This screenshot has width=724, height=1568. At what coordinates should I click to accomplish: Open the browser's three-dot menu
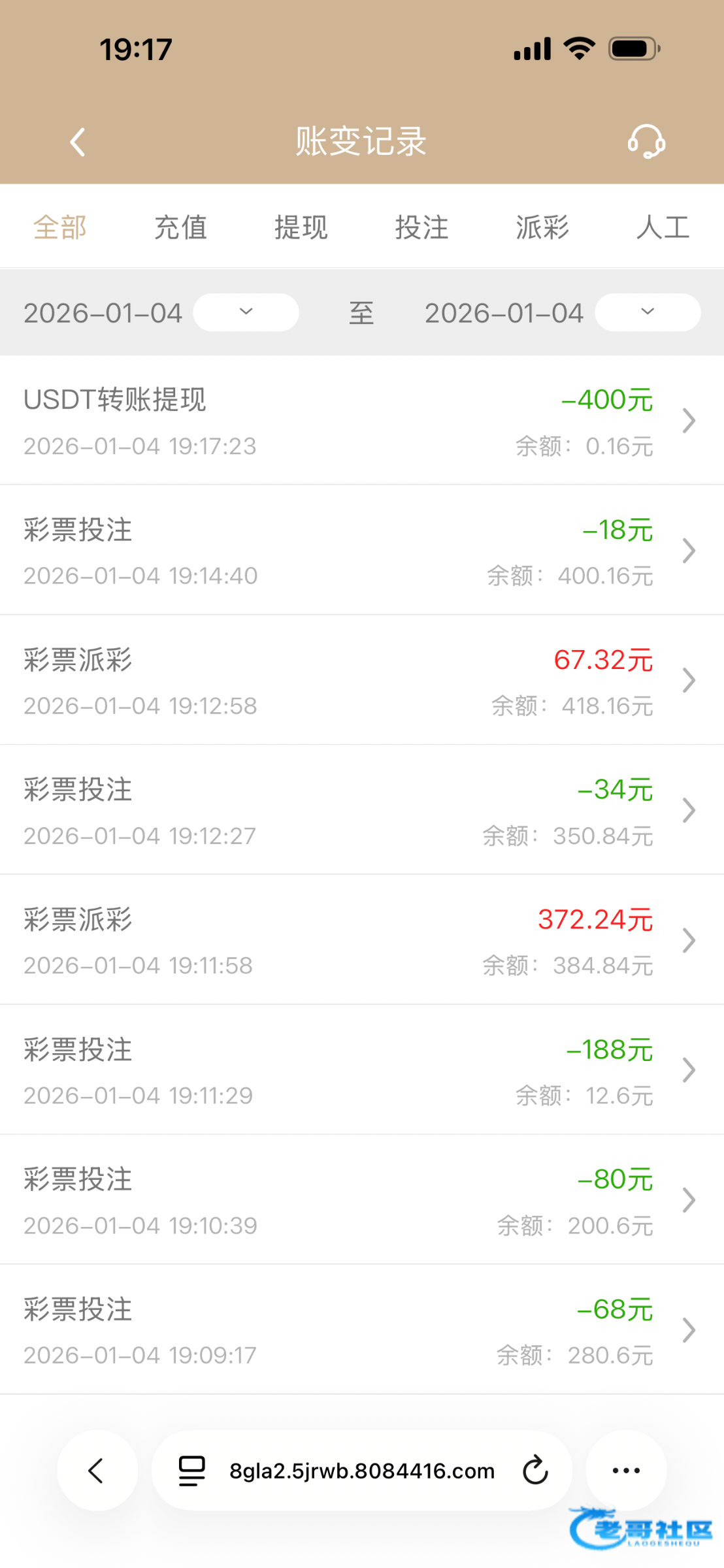626,1471
